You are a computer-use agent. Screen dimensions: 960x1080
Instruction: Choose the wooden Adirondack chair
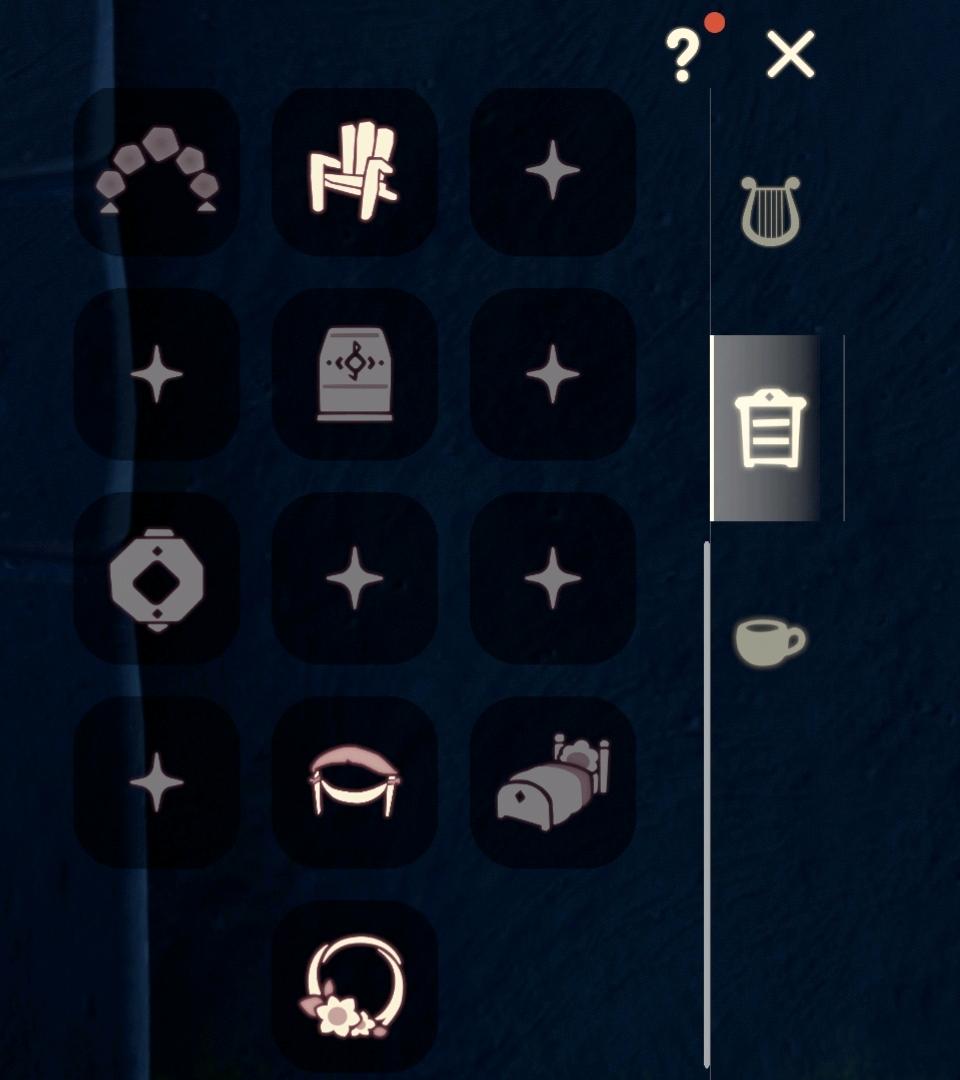[x=354, y=171]
